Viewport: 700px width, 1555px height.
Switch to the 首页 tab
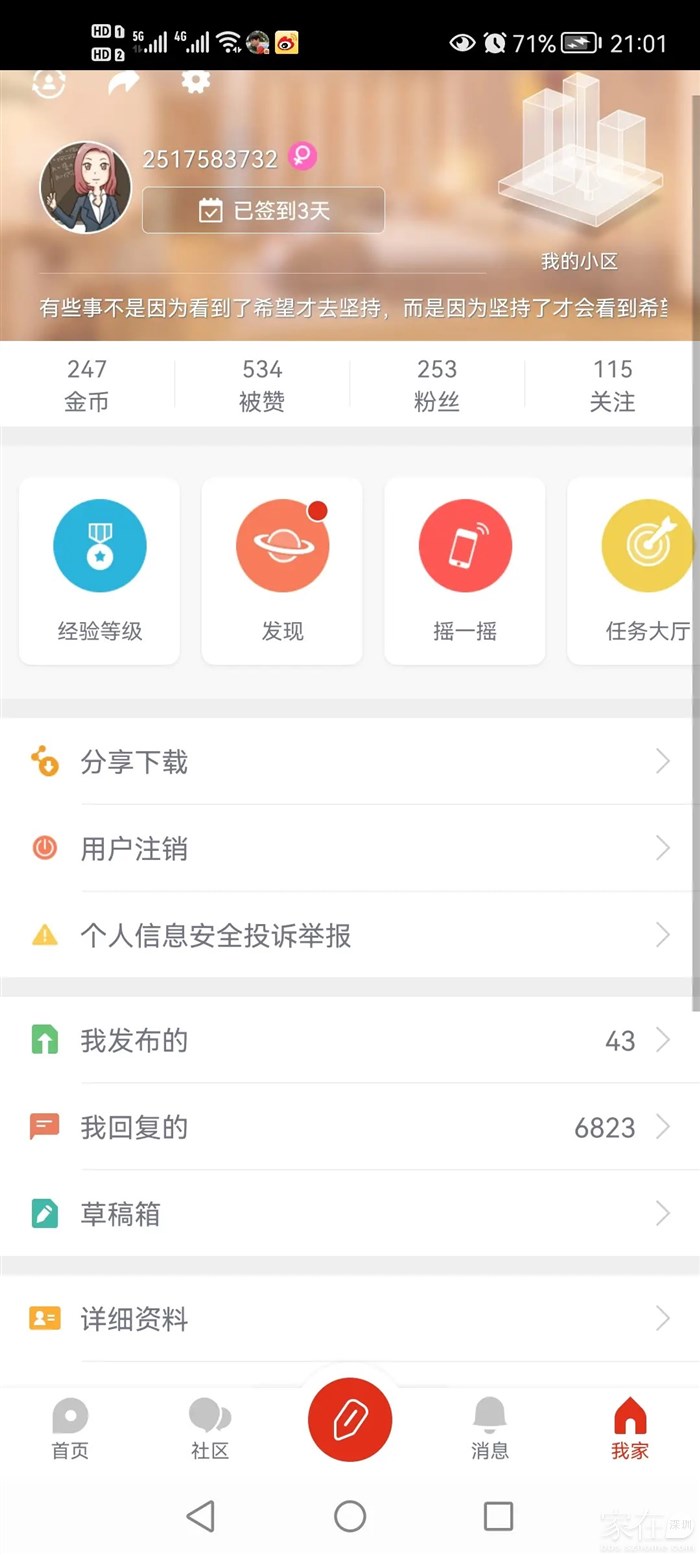click(x=70, y=1429)
